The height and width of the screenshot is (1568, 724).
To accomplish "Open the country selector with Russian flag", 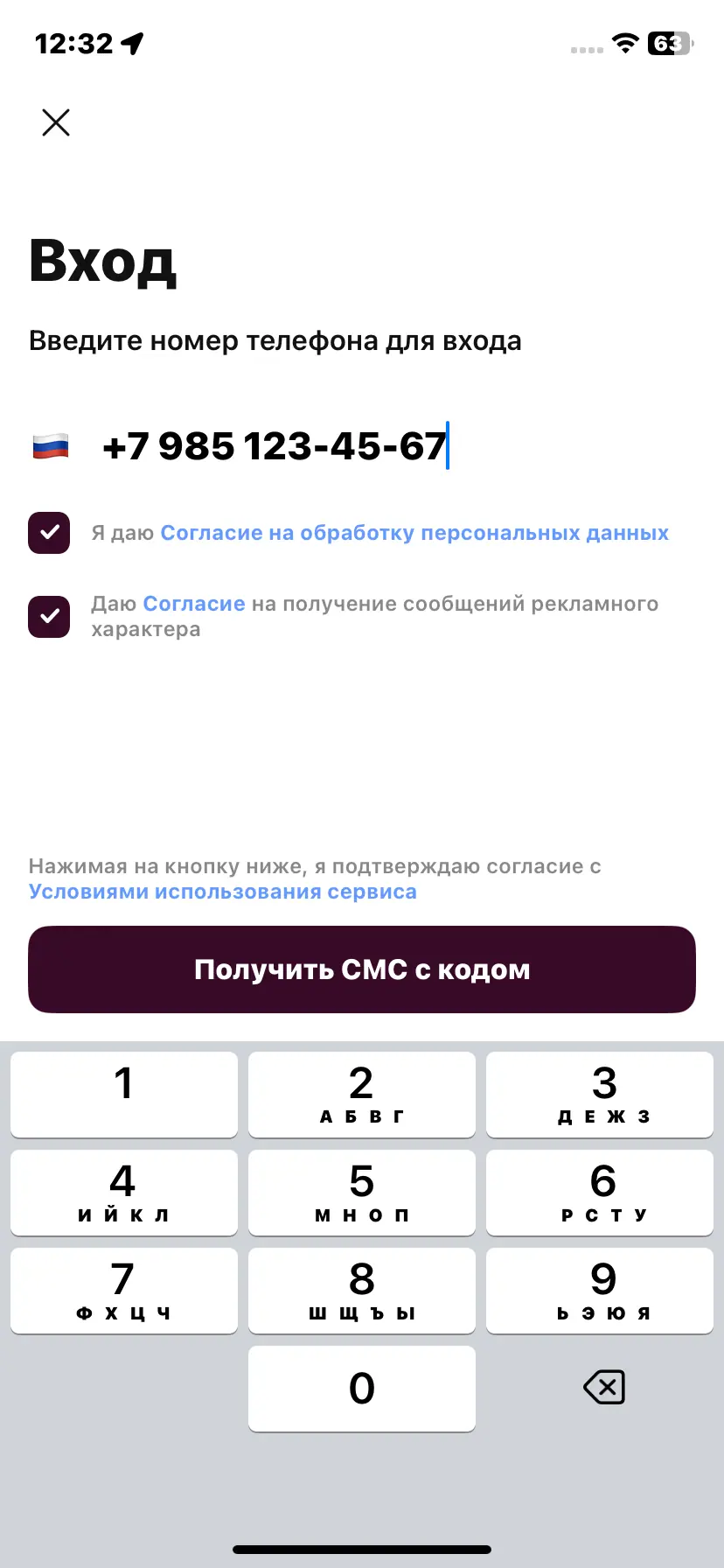I will tap(51, 446).
